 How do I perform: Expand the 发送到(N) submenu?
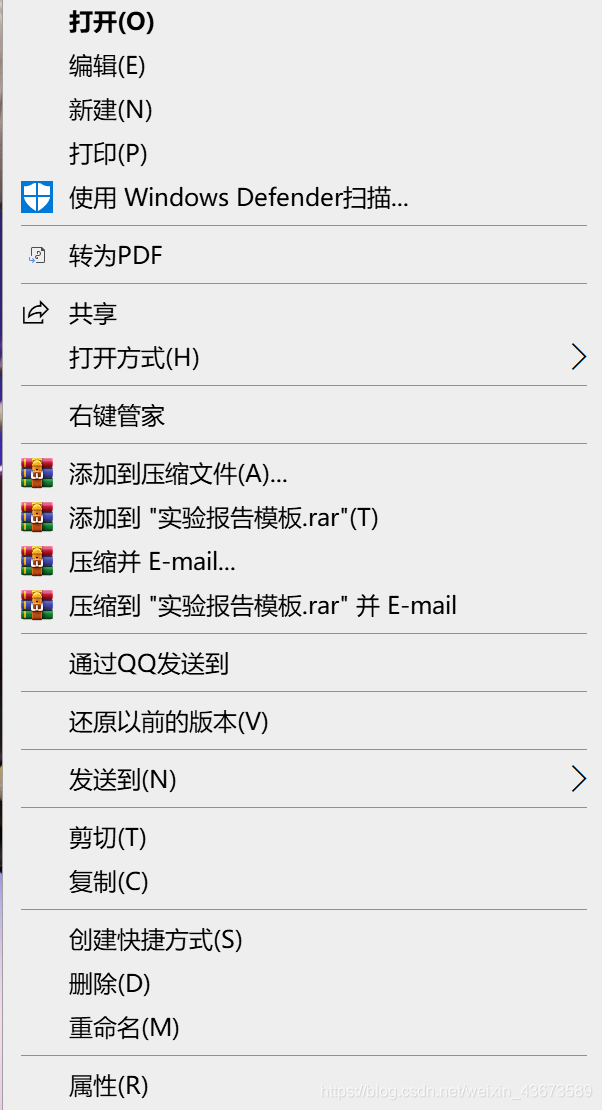pyautogui.click(x=122, y=779)
